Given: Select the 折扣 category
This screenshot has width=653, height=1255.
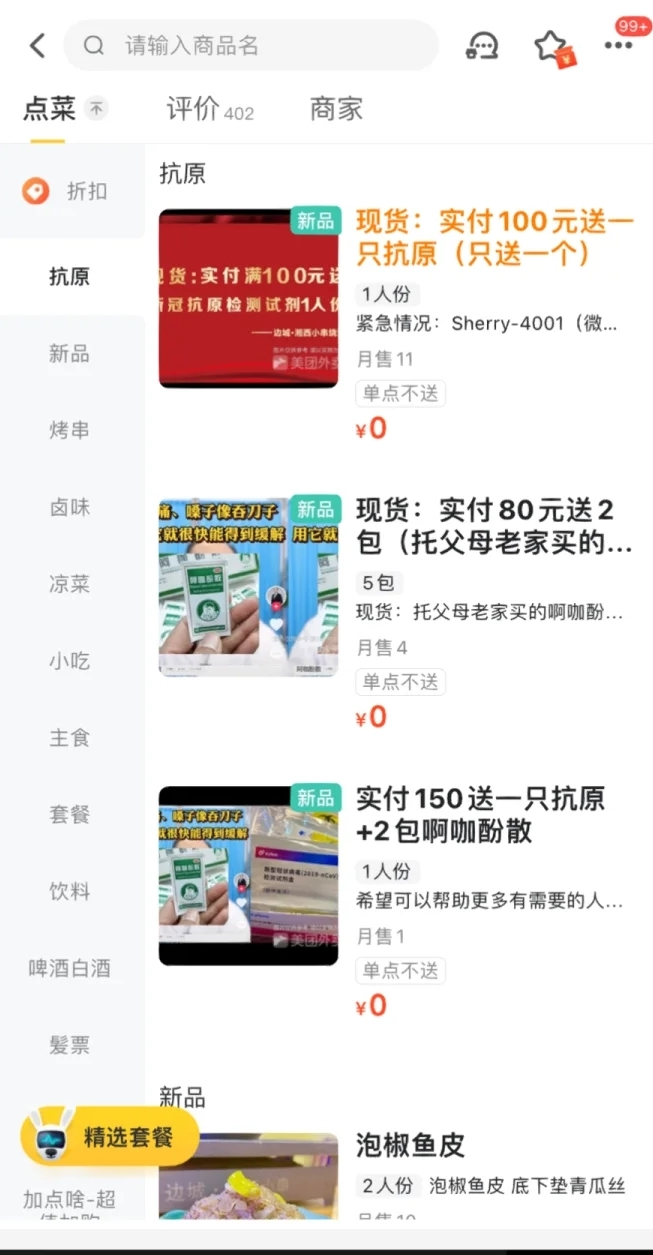Looking at the screenshot, I should click(70, 191).
